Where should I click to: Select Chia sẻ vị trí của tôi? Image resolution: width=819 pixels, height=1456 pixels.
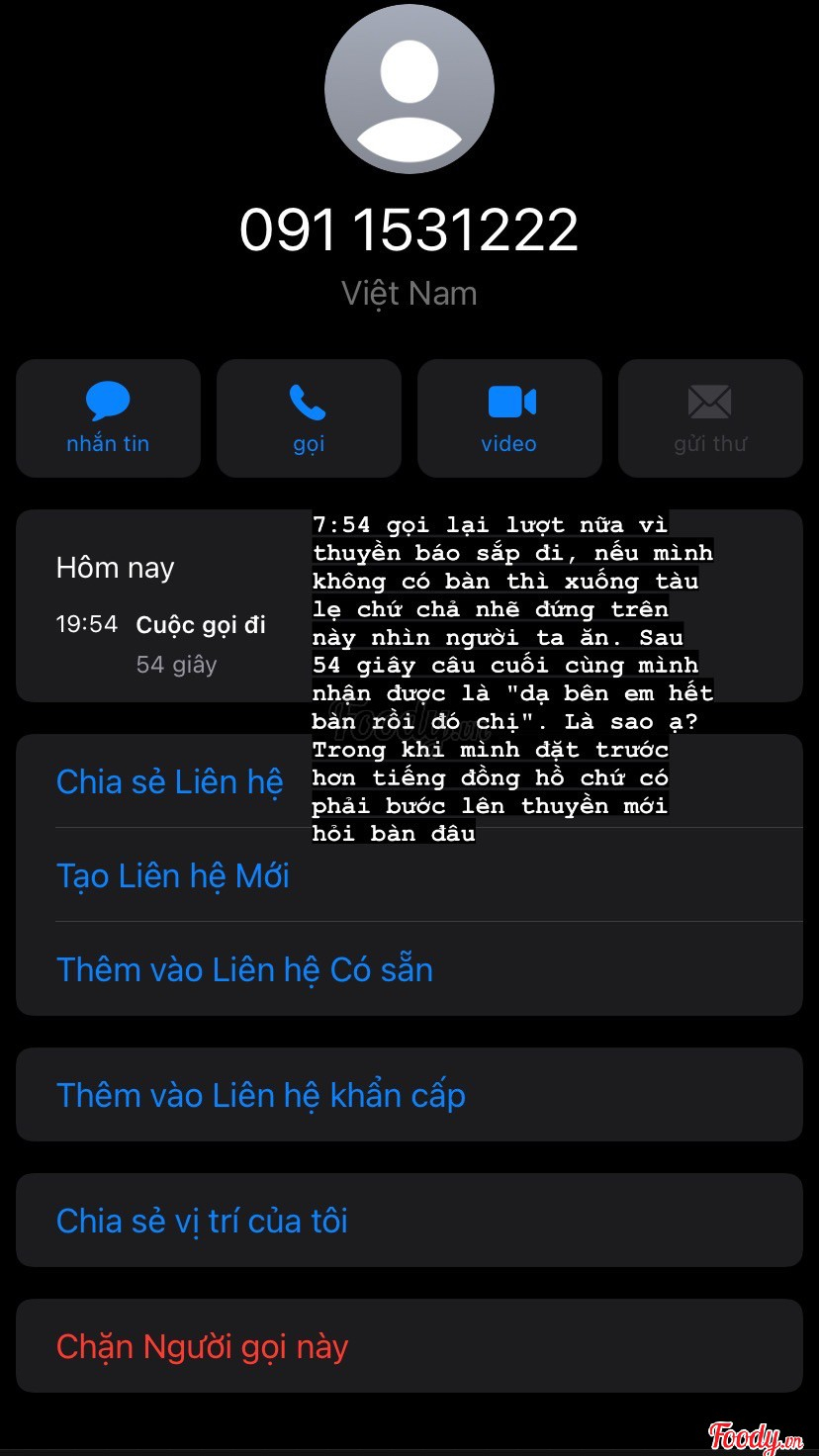point(409,1221)
